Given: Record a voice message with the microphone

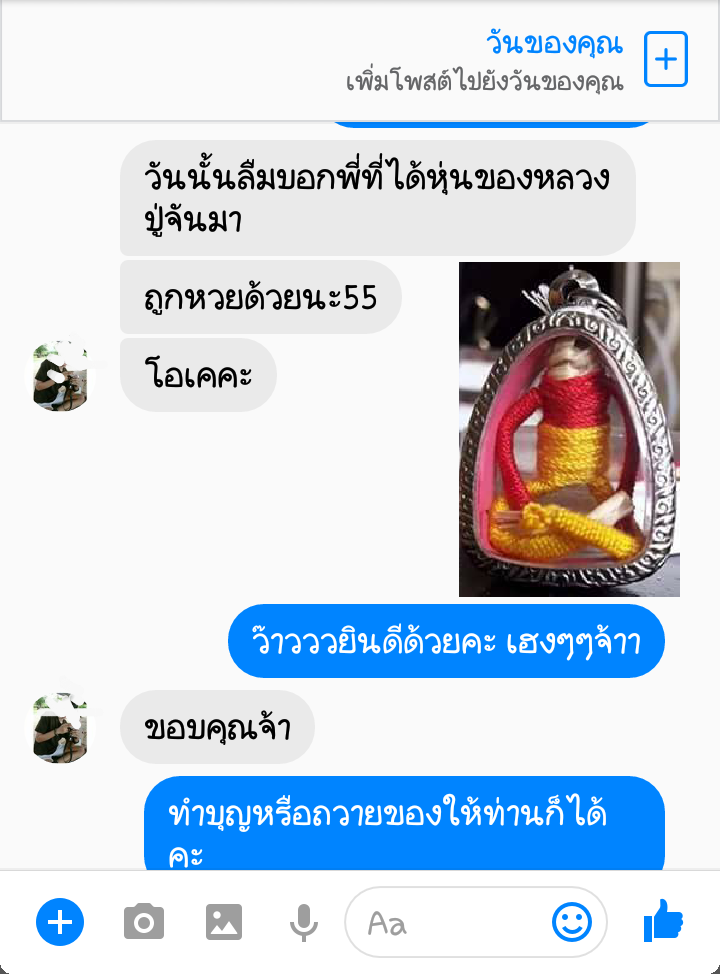Looking at the screenshot, I should (x=301, y=923).
